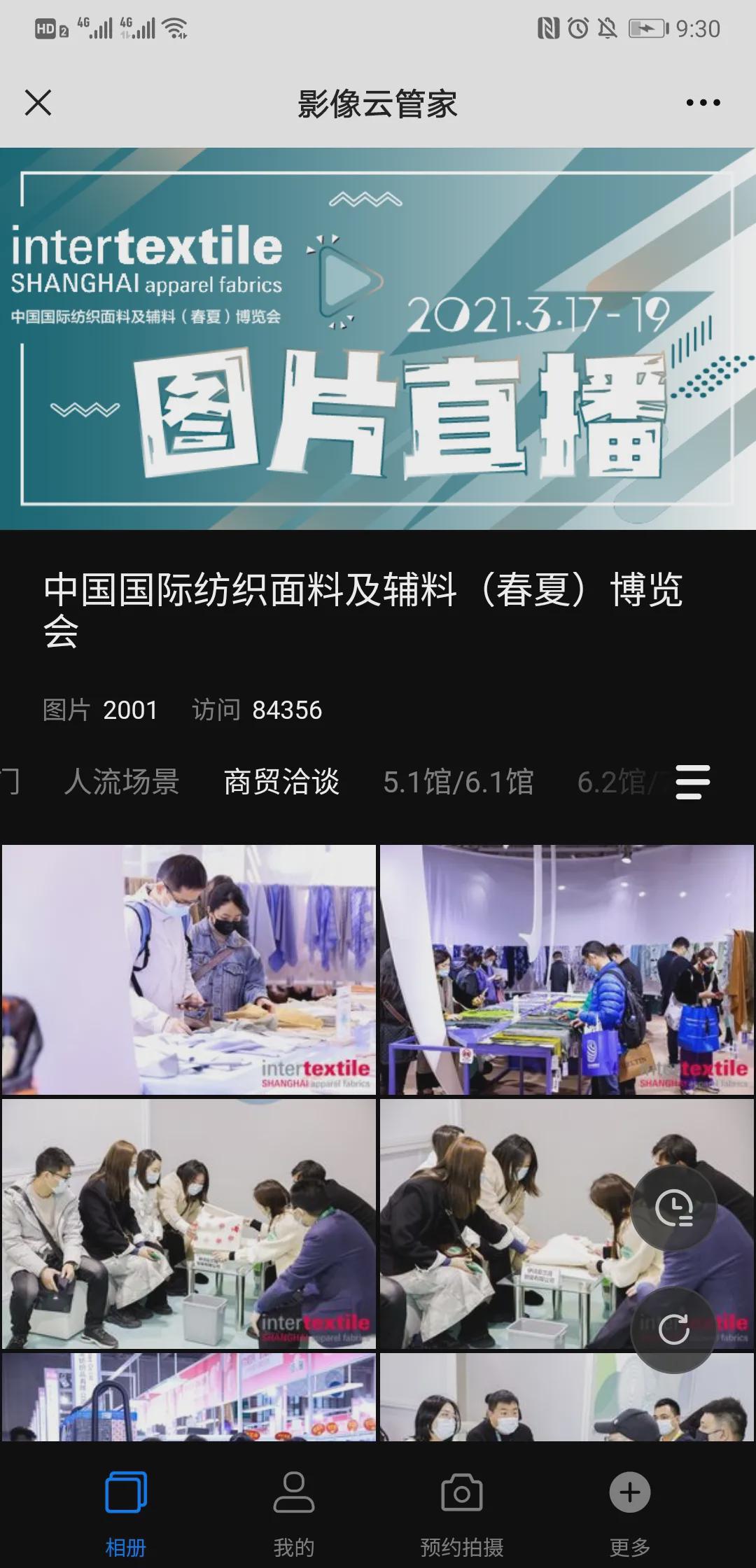Expand the full category list menu
This screenshot has height=1568, width=756.
click(692, 782)
